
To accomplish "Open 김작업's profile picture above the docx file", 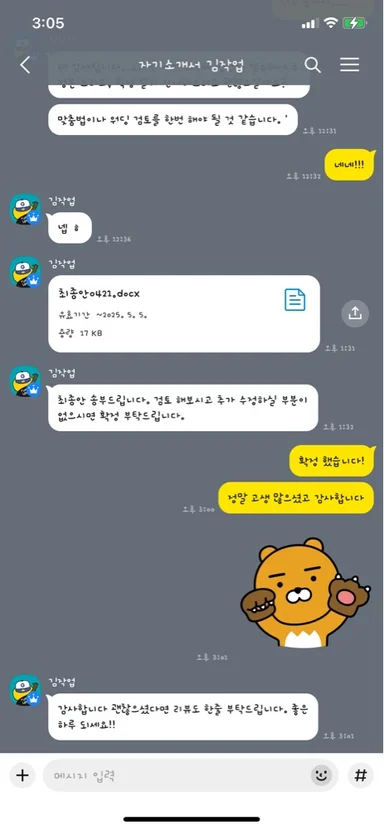I will (x=25, y=272).
